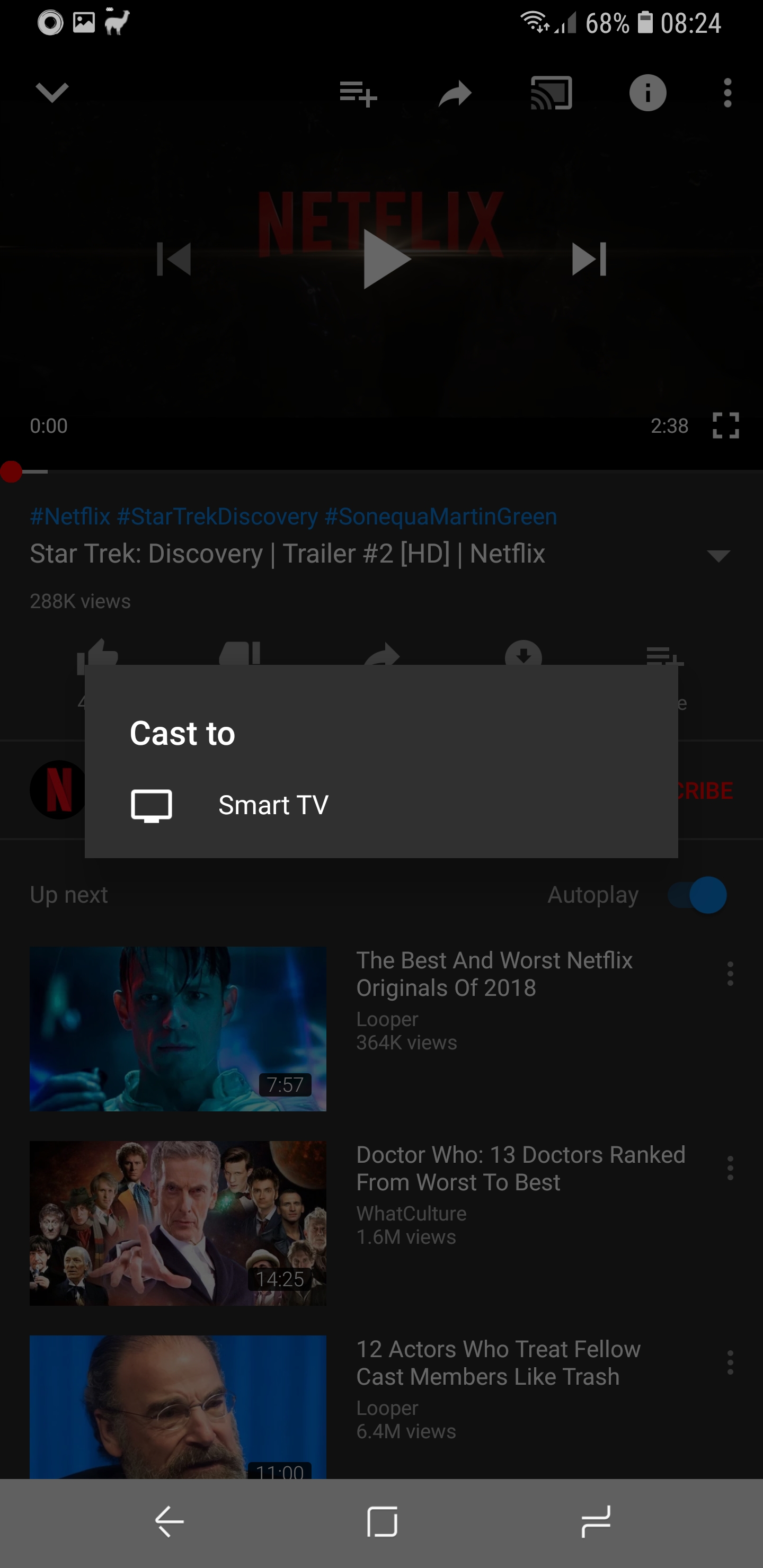Image resolution: width=763 pixels, height=1568 pixels.
Task: Tap the add to playlist icon above video
Action: (358, 94)
